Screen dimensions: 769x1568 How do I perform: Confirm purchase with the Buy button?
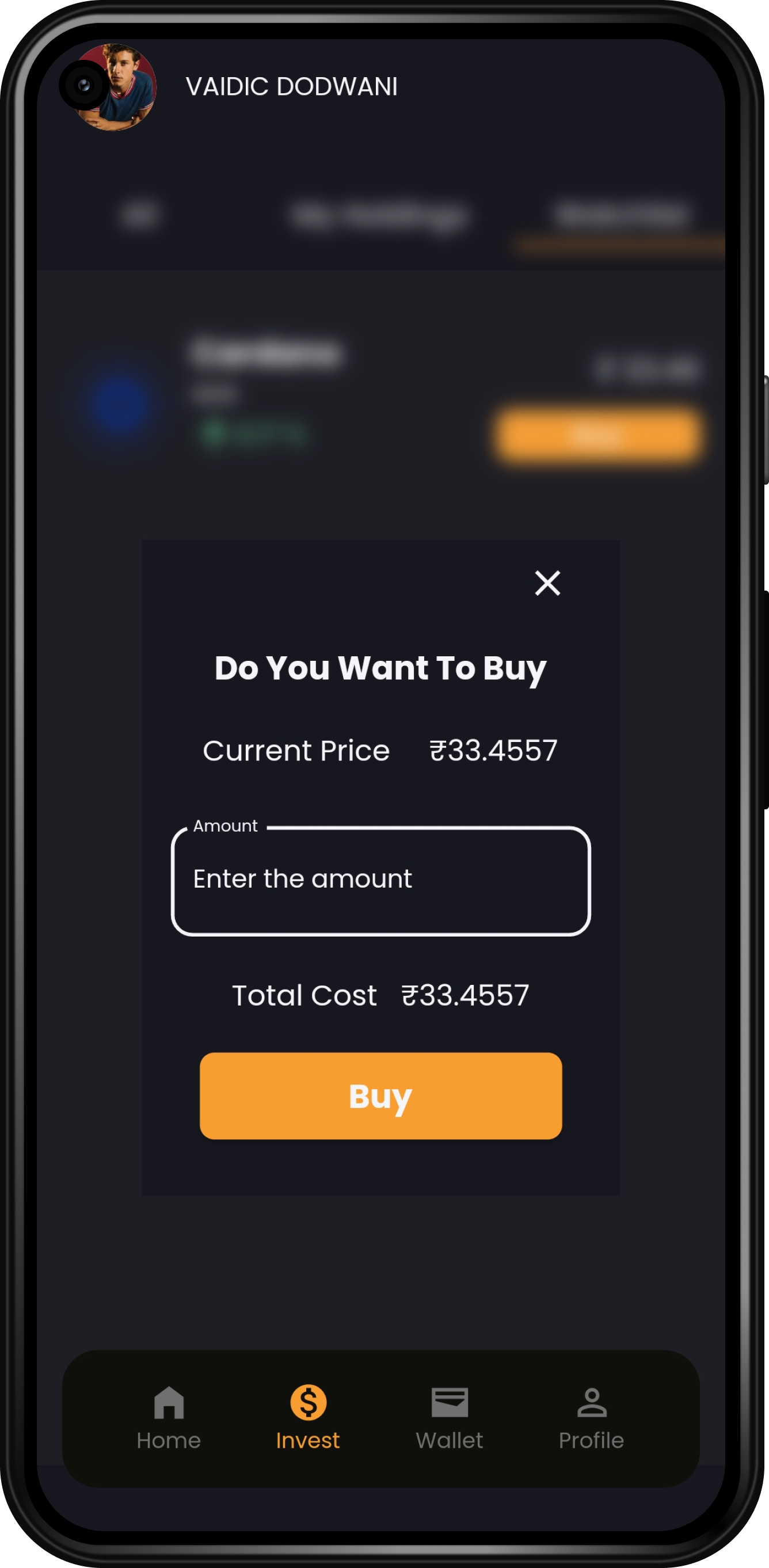coord(380,1095)
